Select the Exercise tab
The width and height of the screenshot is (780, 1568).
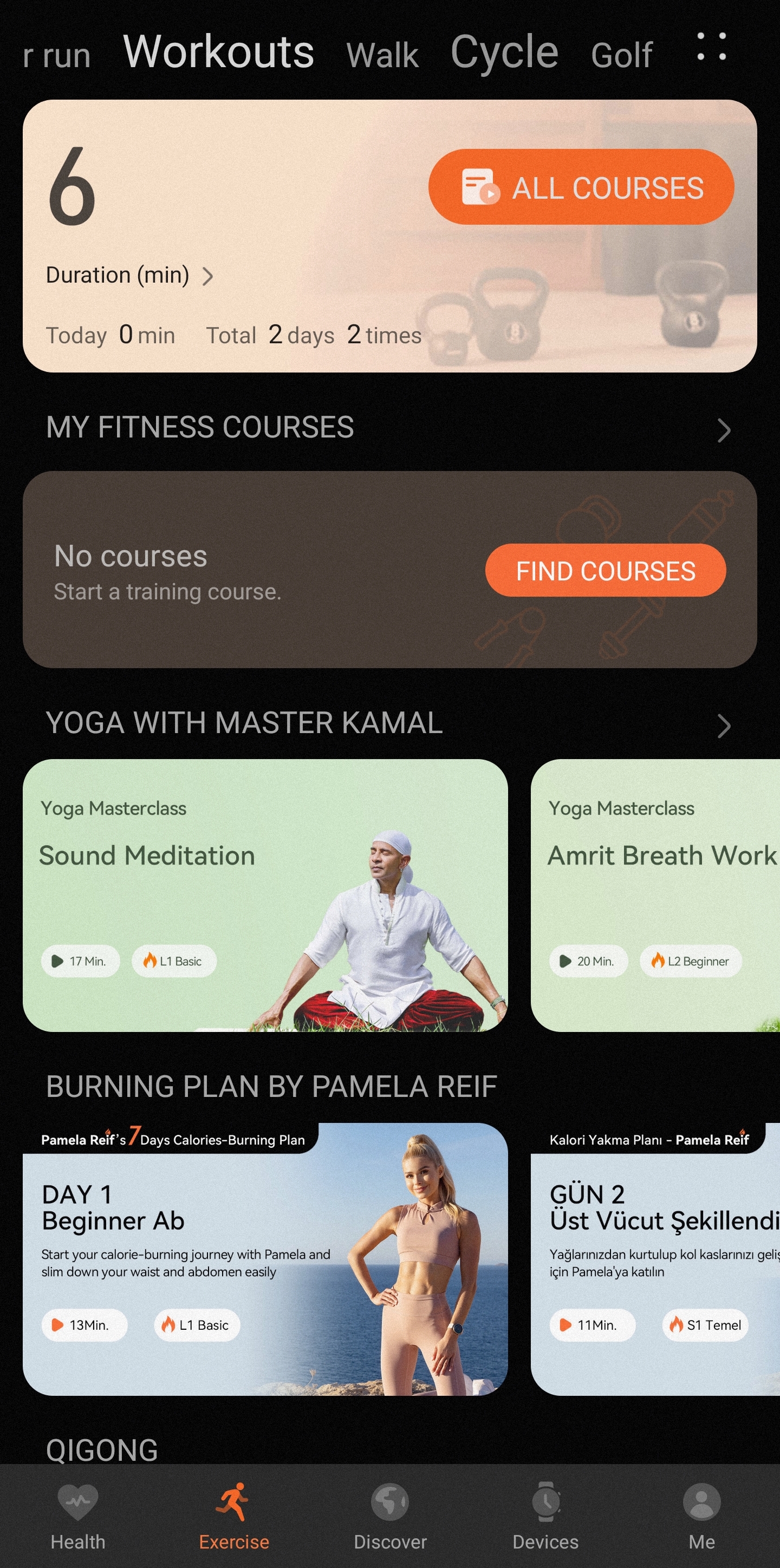coord(234,1515)
